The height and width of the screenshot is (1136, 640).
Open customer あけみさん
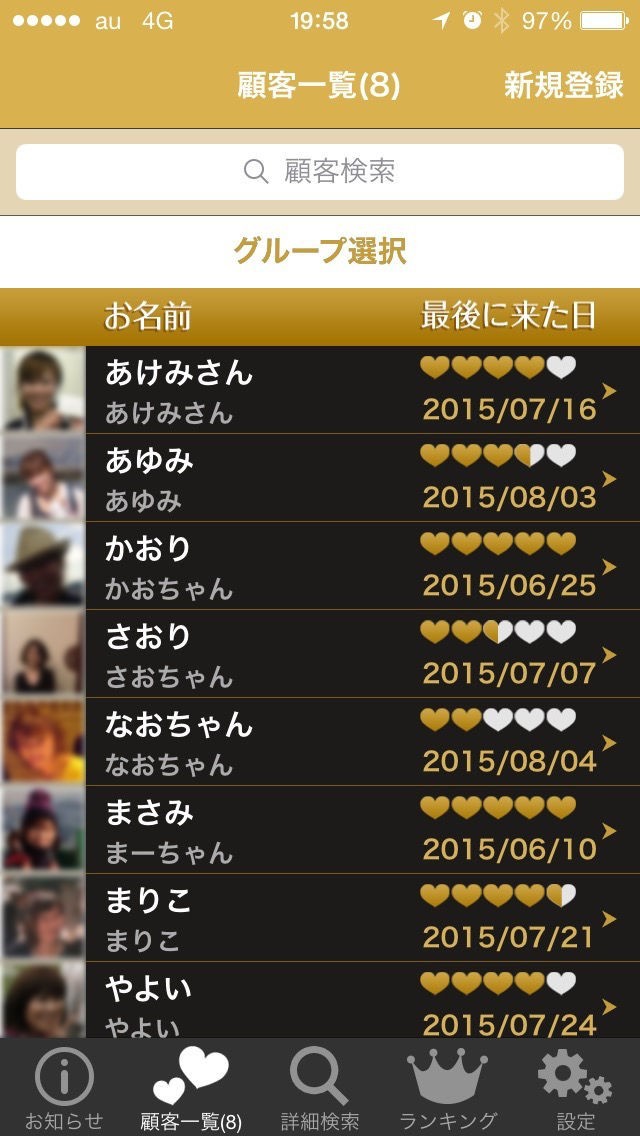(320, 390)
